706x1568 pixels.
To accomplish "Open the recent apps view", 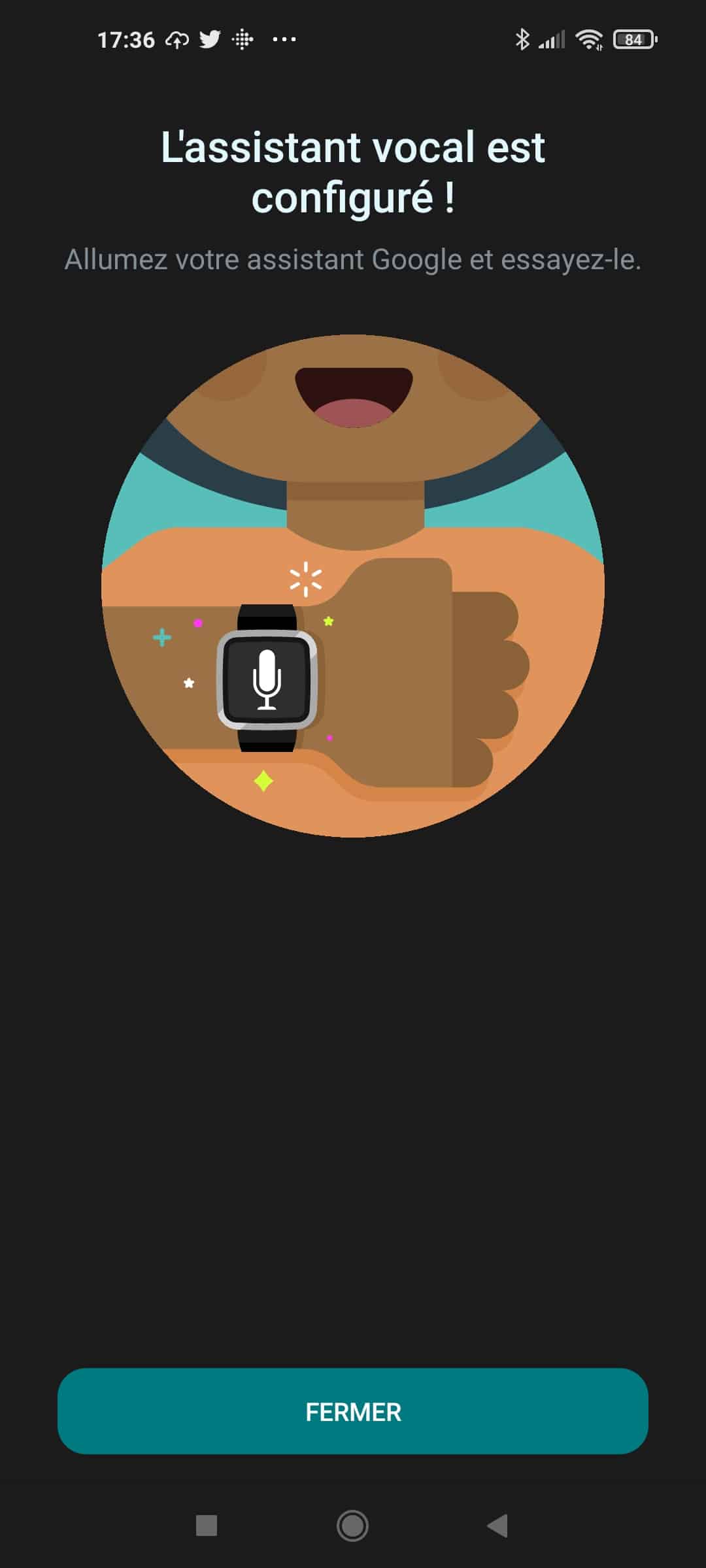I will pos(207,1526).
